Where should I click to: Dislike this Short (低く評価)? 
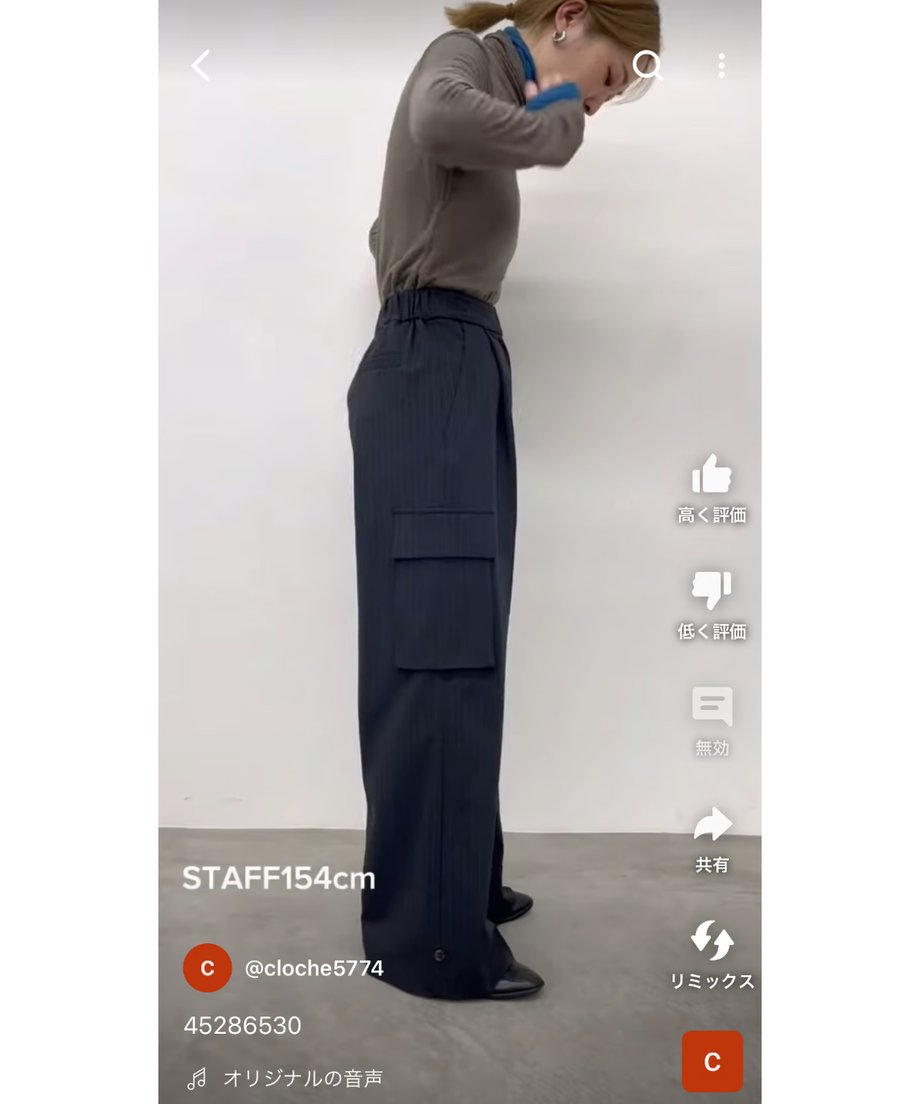point(712,592)
